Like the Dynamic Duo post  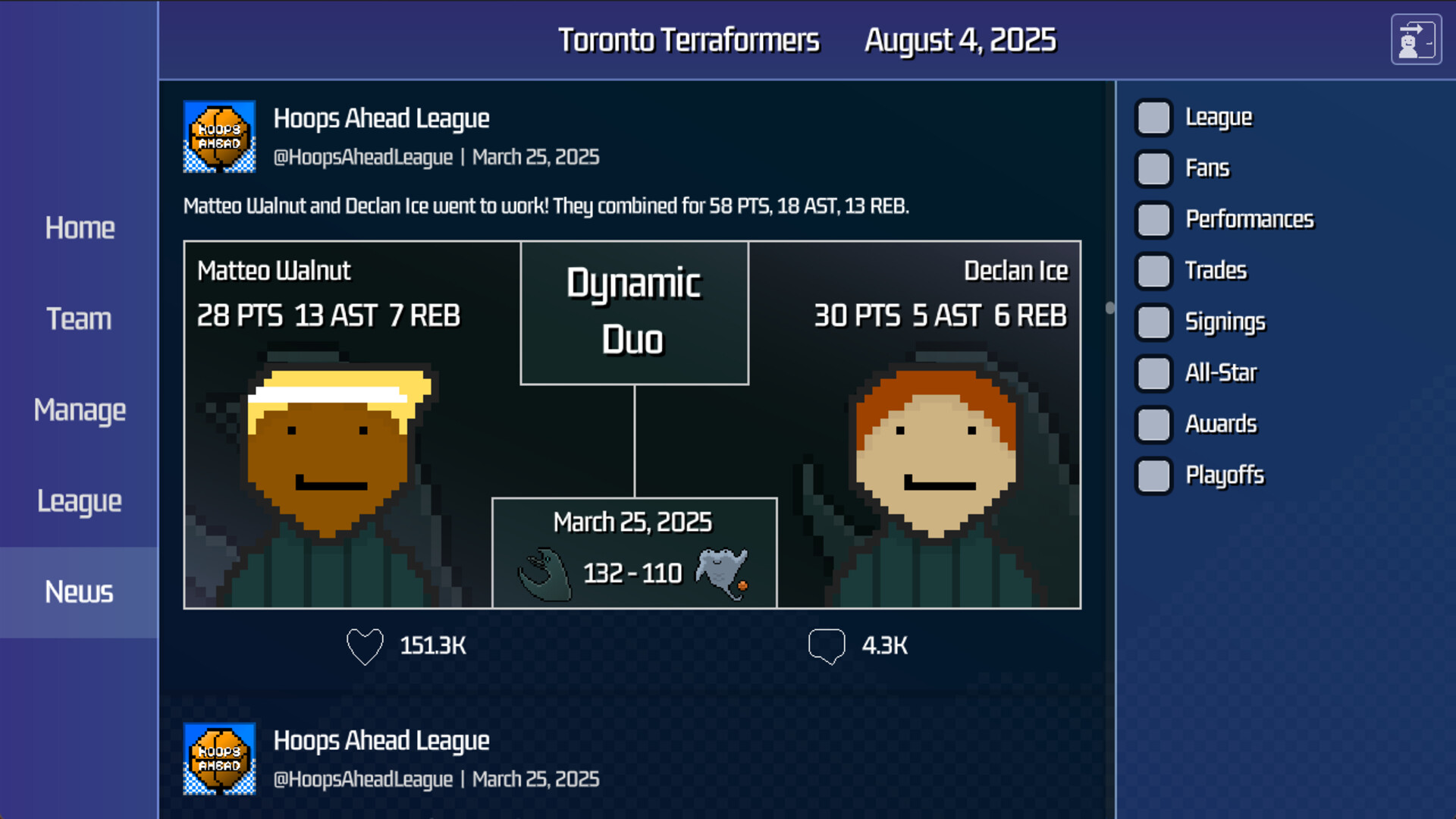point(365,646)
